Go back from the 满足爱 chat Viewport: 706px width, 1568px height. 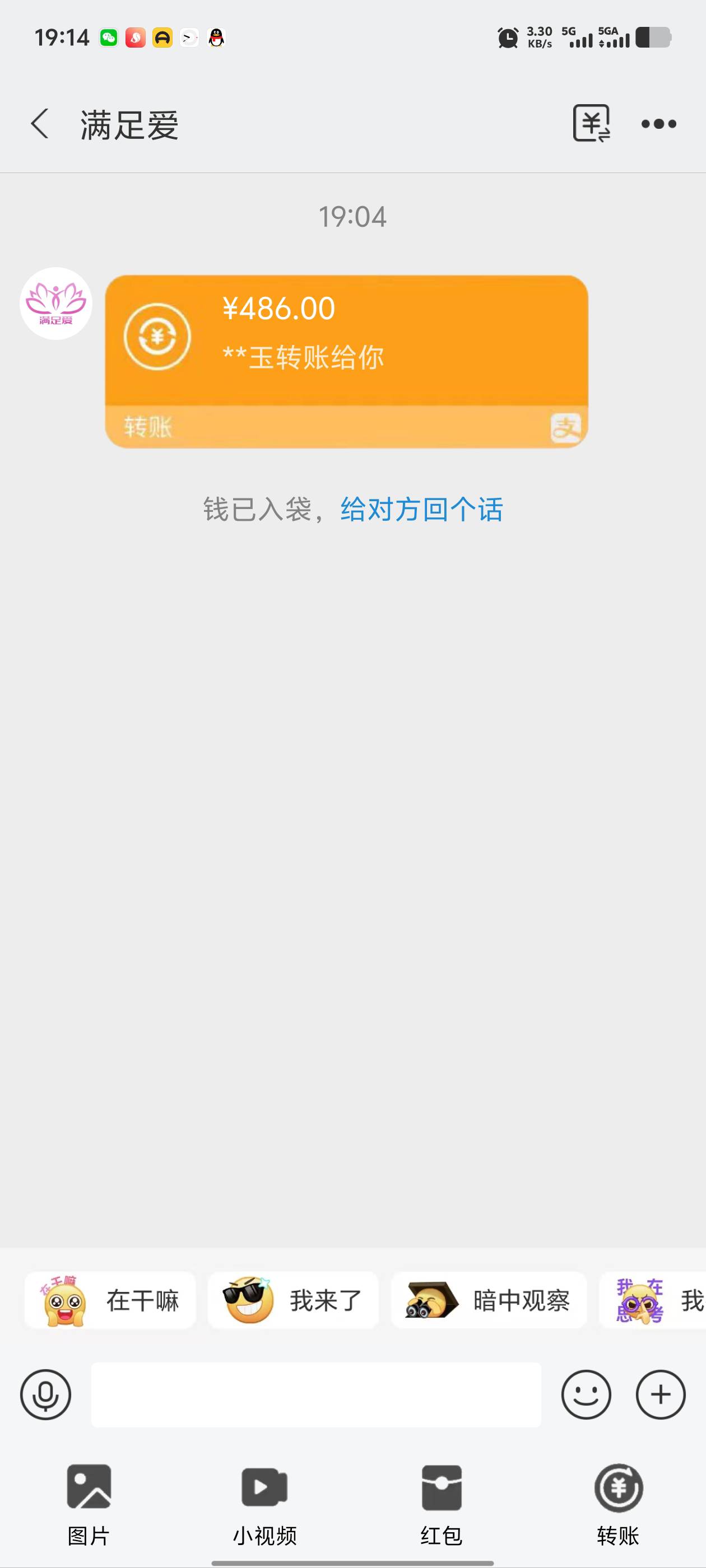point(40,124)
